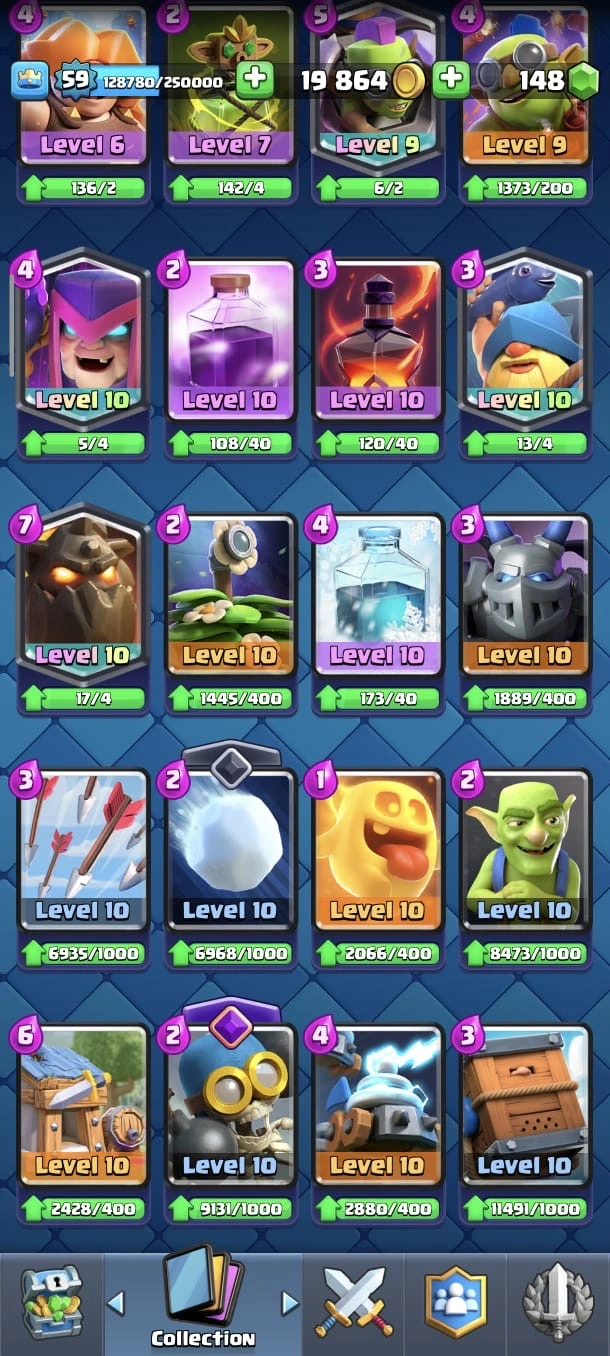Tap the arrow right of Collection
The image size is (610, 1356).
290,1302
